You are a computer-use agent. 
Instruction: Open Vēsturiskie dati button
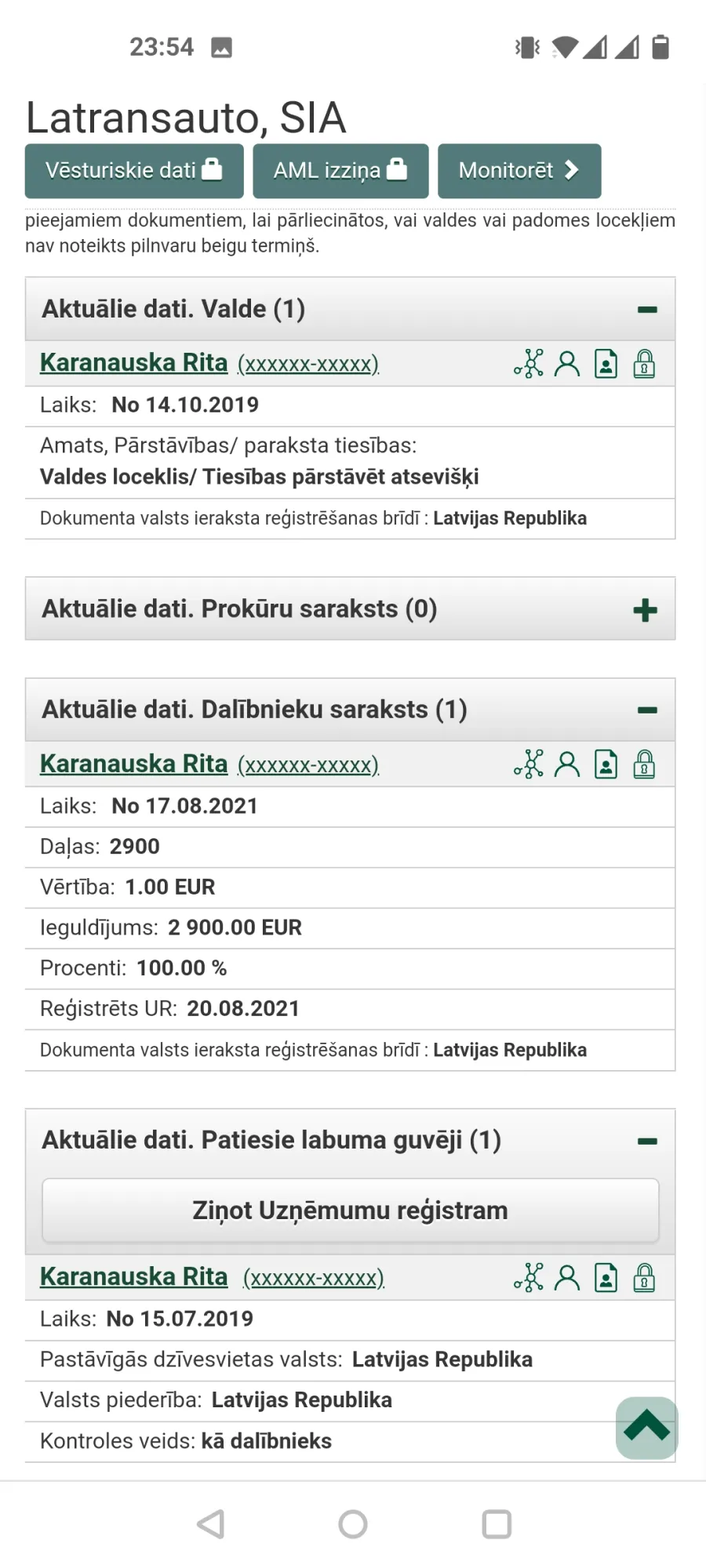coord(134,170)
